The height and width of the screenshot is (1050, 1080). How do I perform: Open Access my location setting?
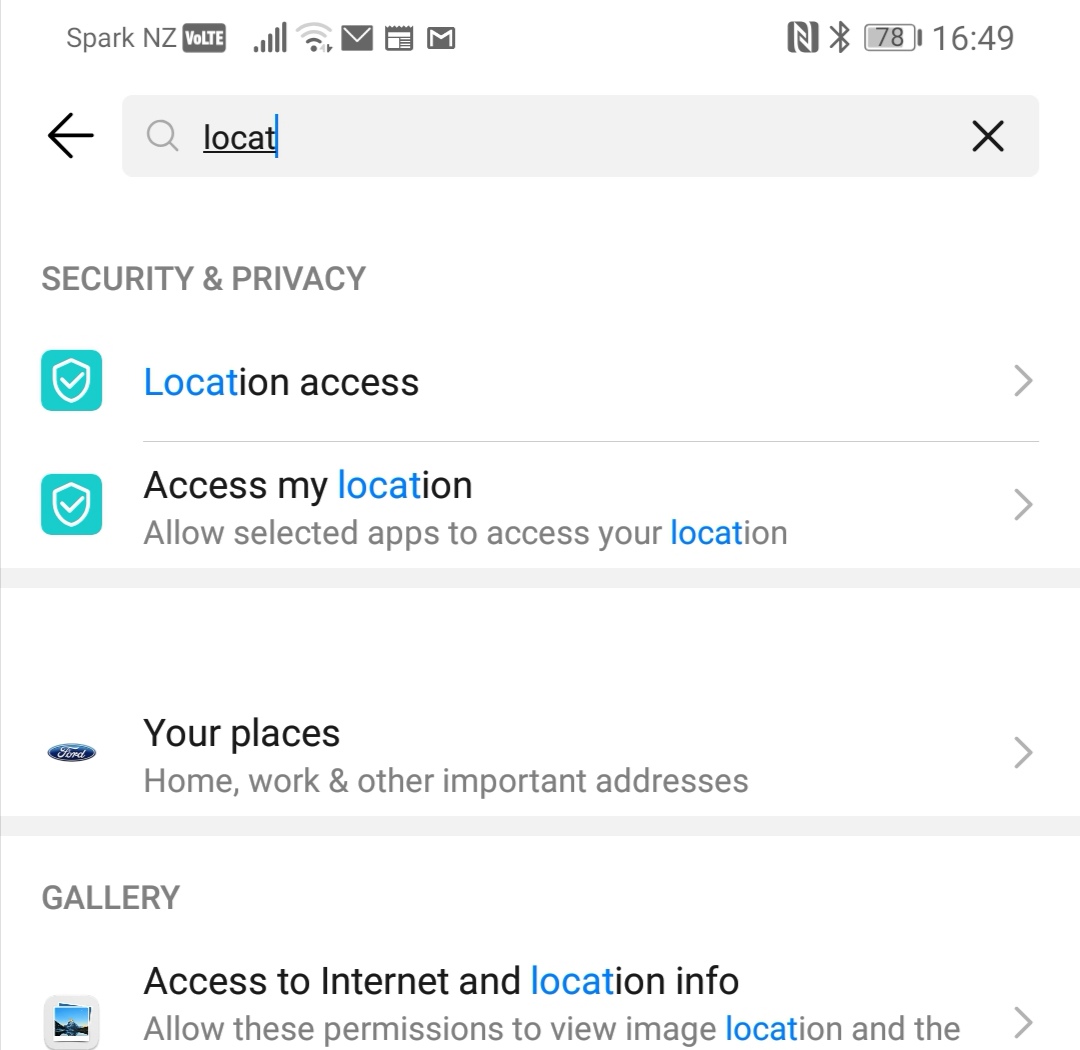(540, 506)
